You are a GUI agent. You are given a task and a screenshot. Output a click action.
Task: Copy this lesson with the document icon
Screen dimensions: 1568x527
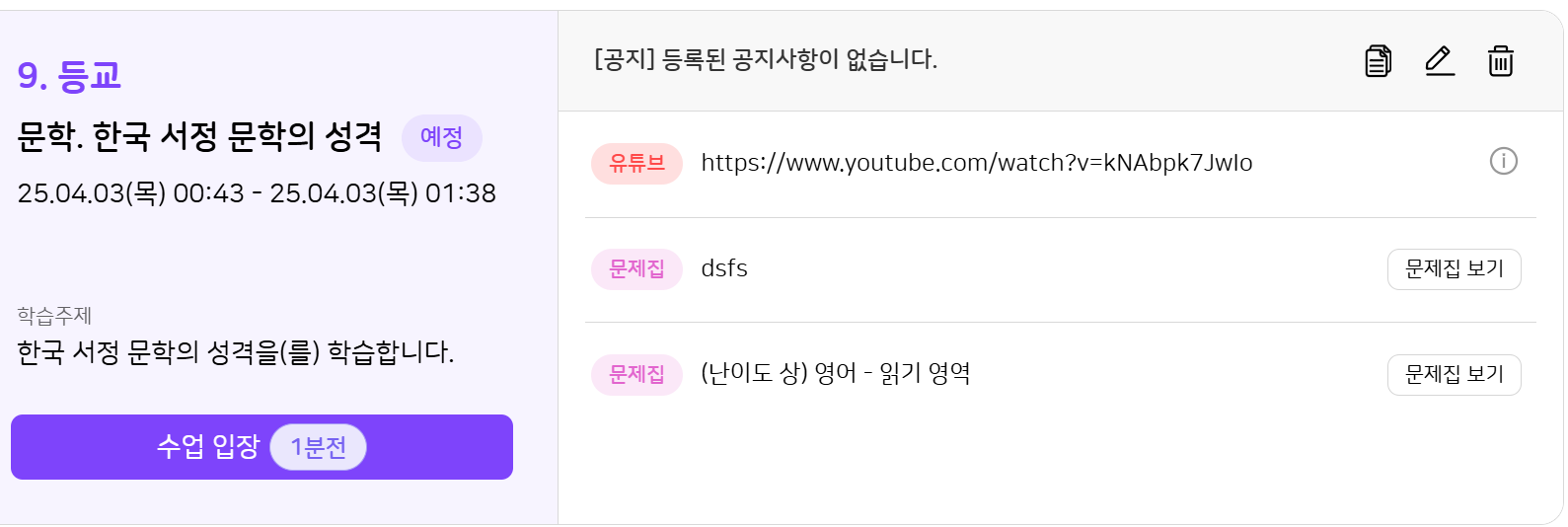point(1378,61)
